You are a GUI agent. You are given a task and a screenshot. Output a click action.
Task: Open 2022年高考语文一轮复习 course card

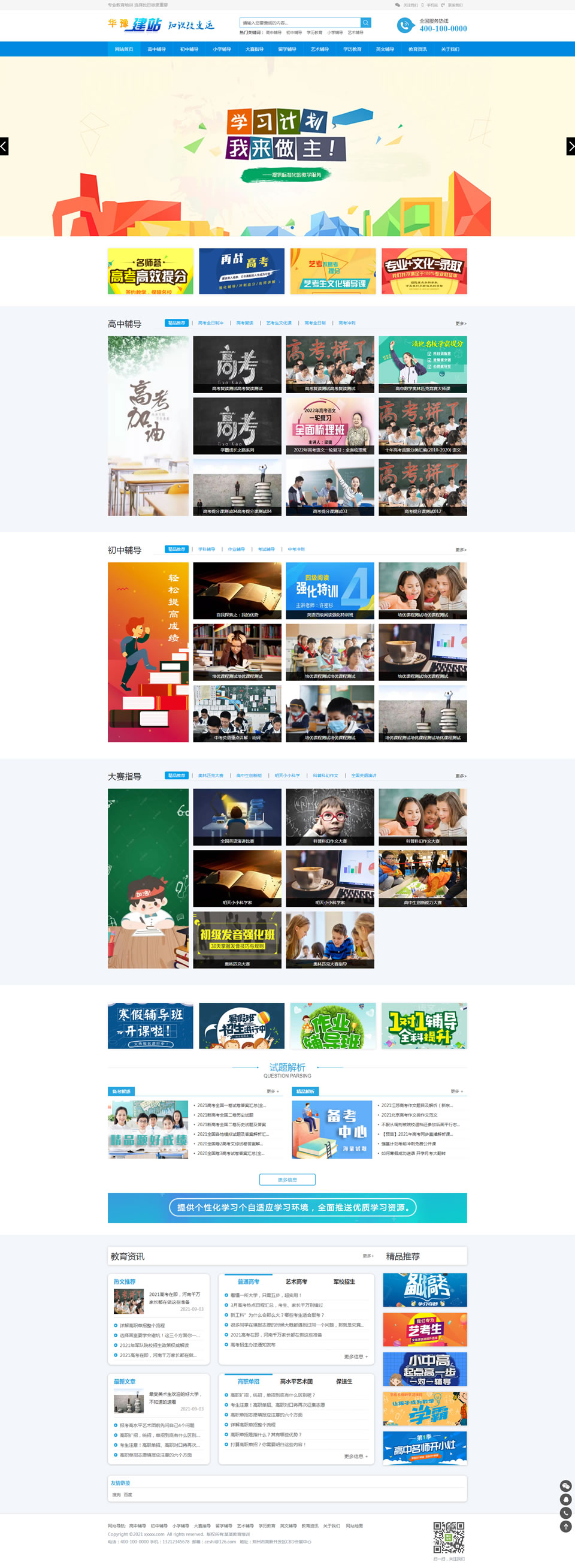click(330, 426)
